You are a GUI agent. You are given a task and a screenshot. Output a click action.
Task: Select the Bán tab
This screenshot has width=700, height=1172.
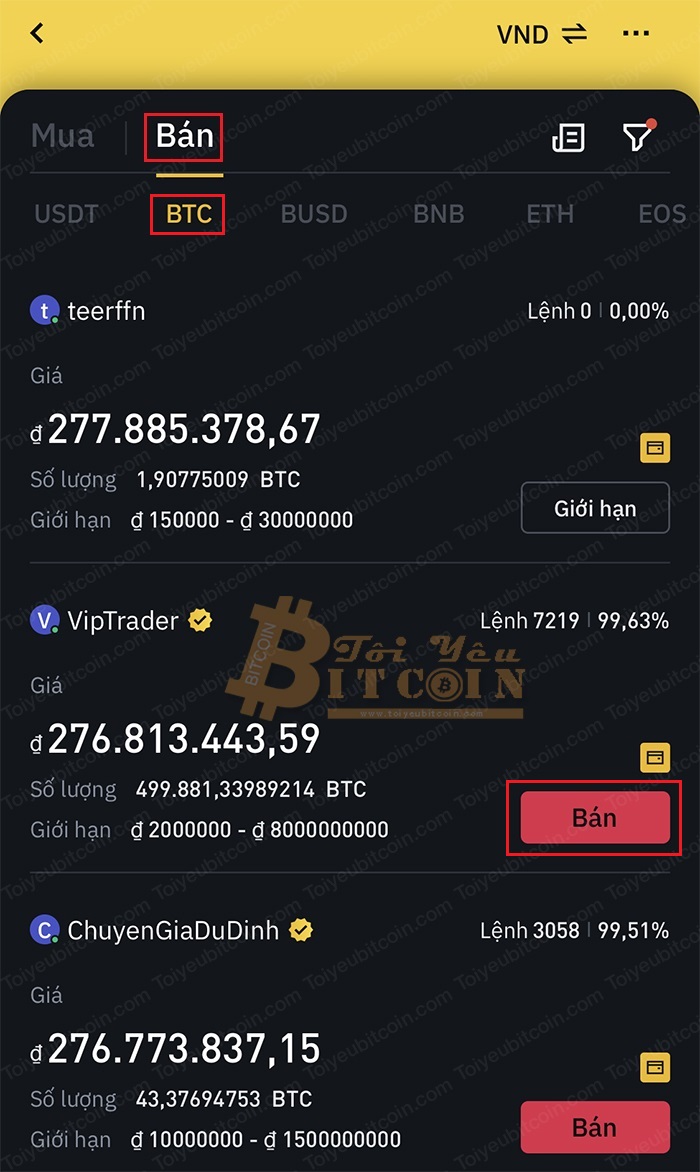185,136
